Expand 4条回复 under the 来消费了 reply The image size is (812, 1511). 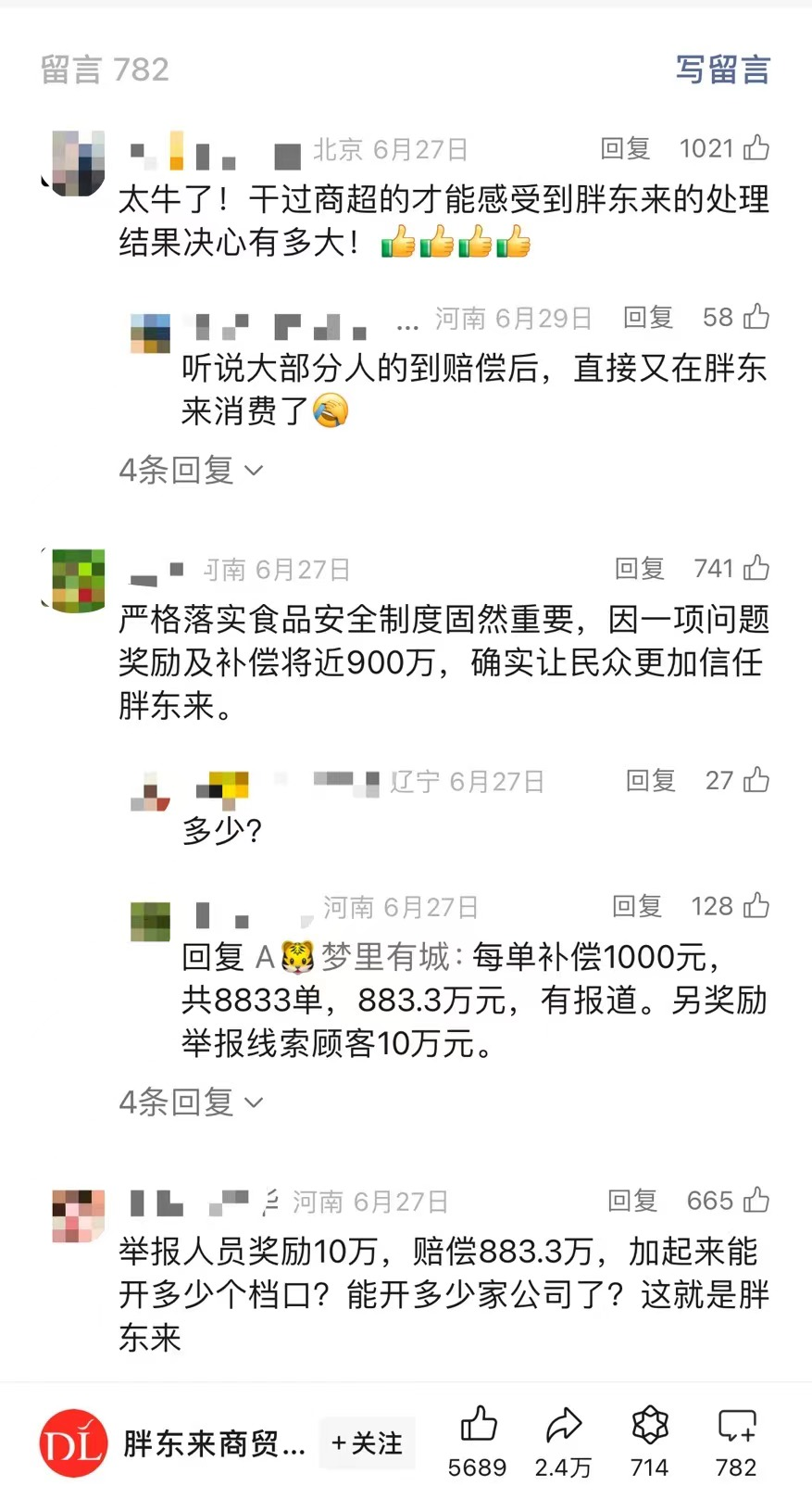191,471
